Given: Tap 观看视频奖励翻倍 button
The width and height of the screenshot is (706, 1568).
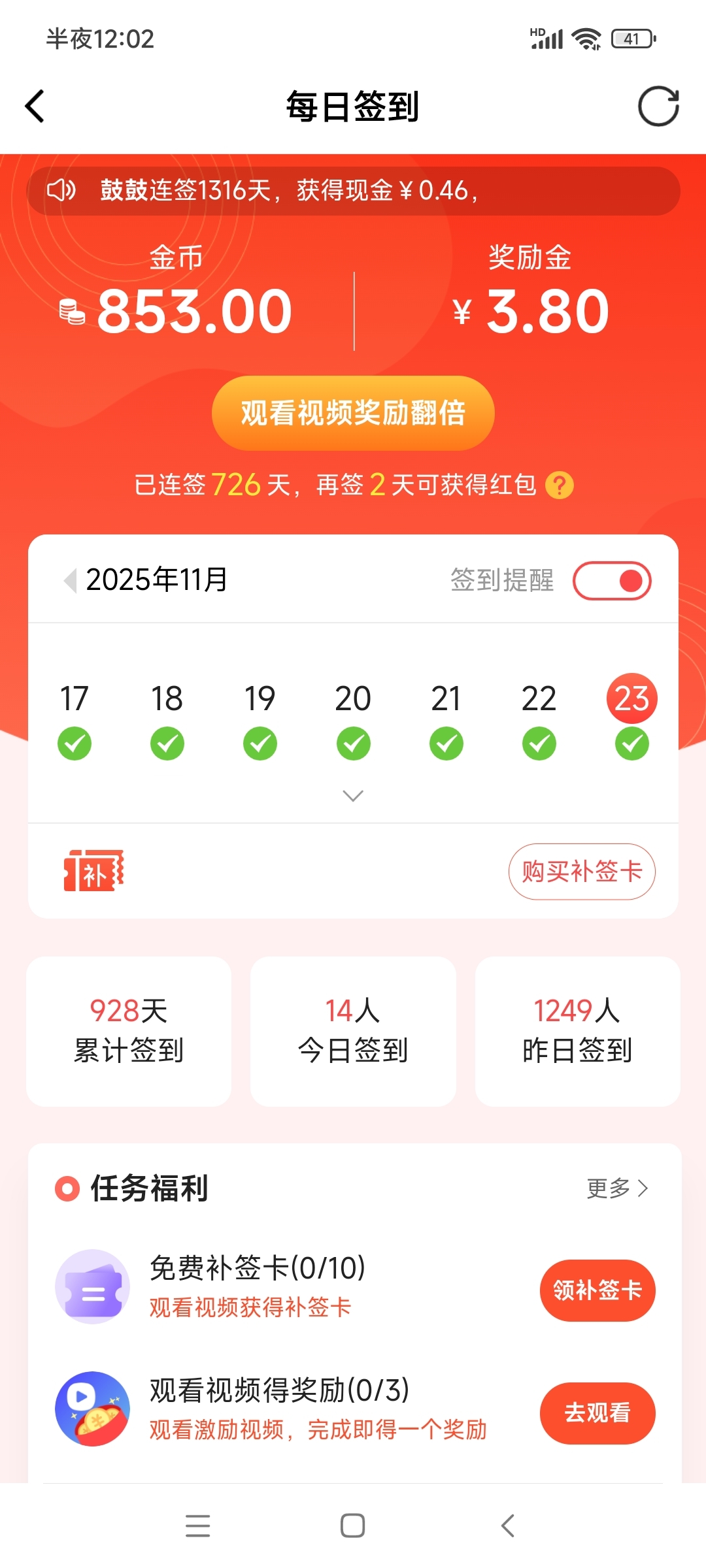Looking at the screenshot, I should coord(353,413).
